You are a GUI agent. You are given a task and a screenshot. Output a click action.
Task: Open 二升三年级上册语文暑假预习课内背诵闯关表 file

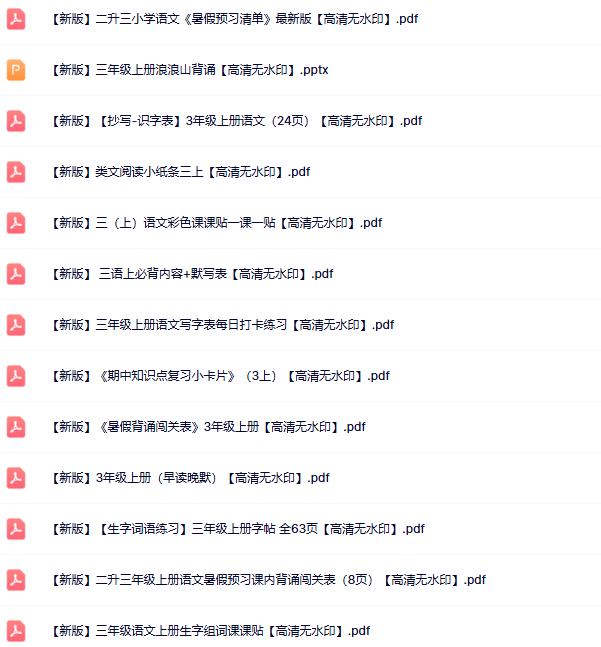coord(268,580)
